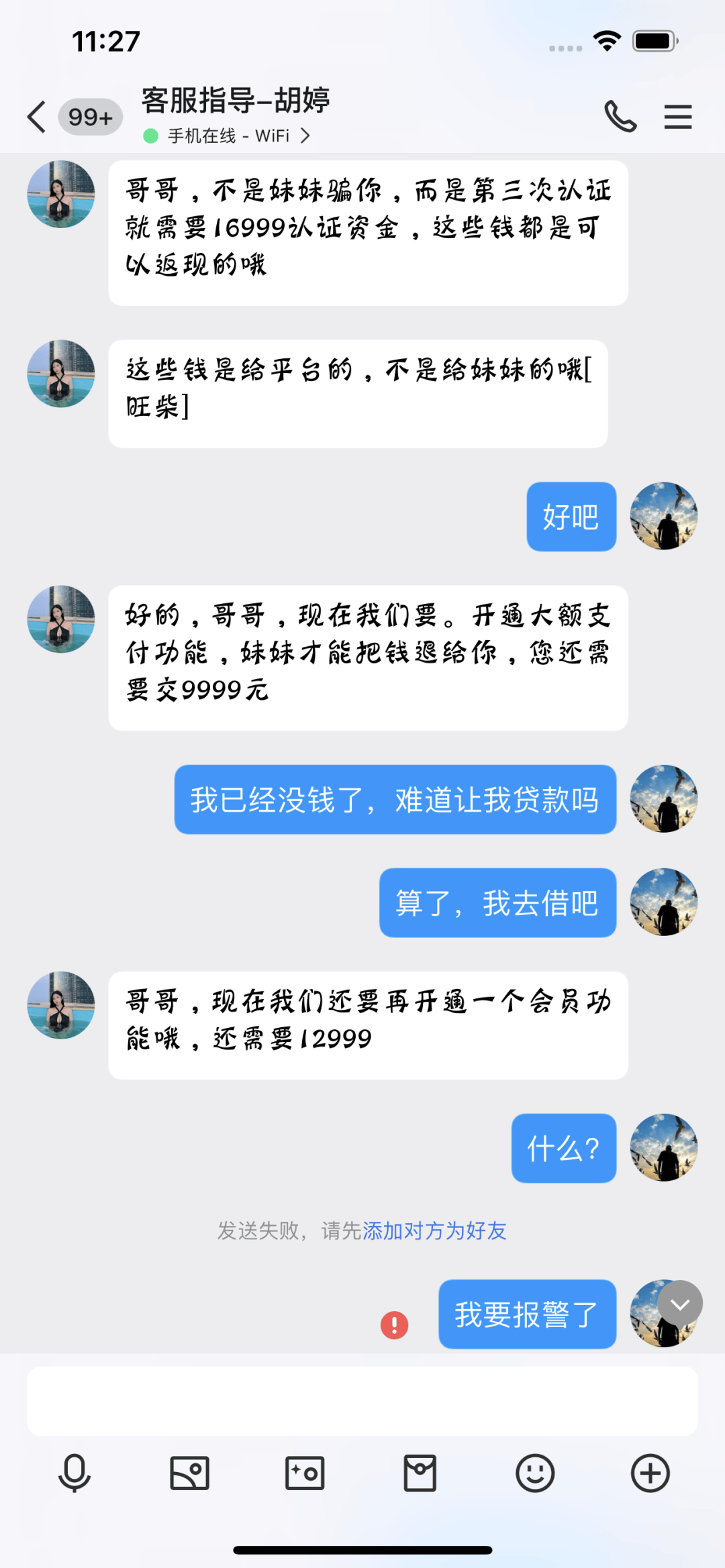Start a voice call with 胡婷
The image size is (725, 1568).
[620, 115]
